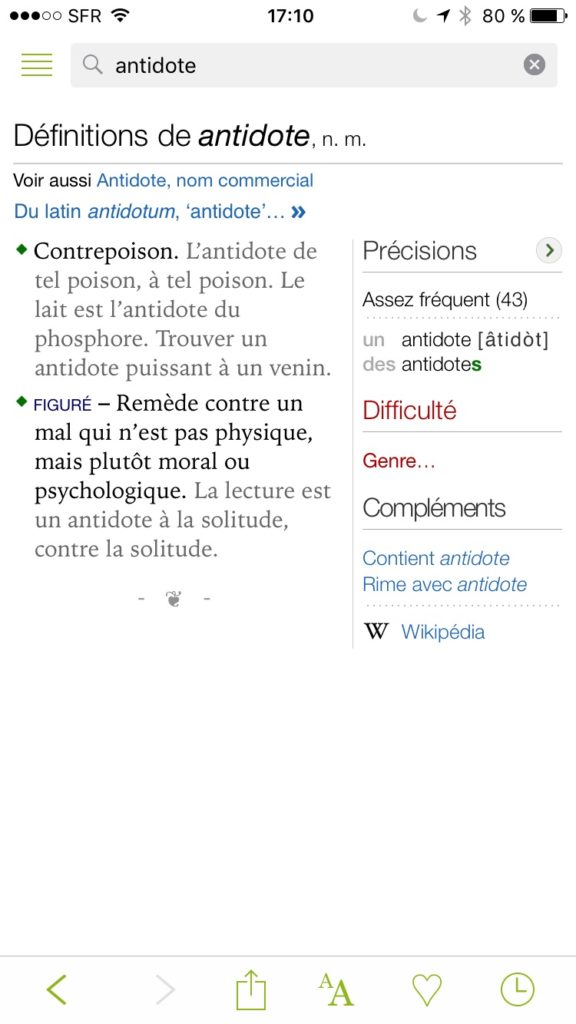Tap the search field containing antidote

[313, 65]
